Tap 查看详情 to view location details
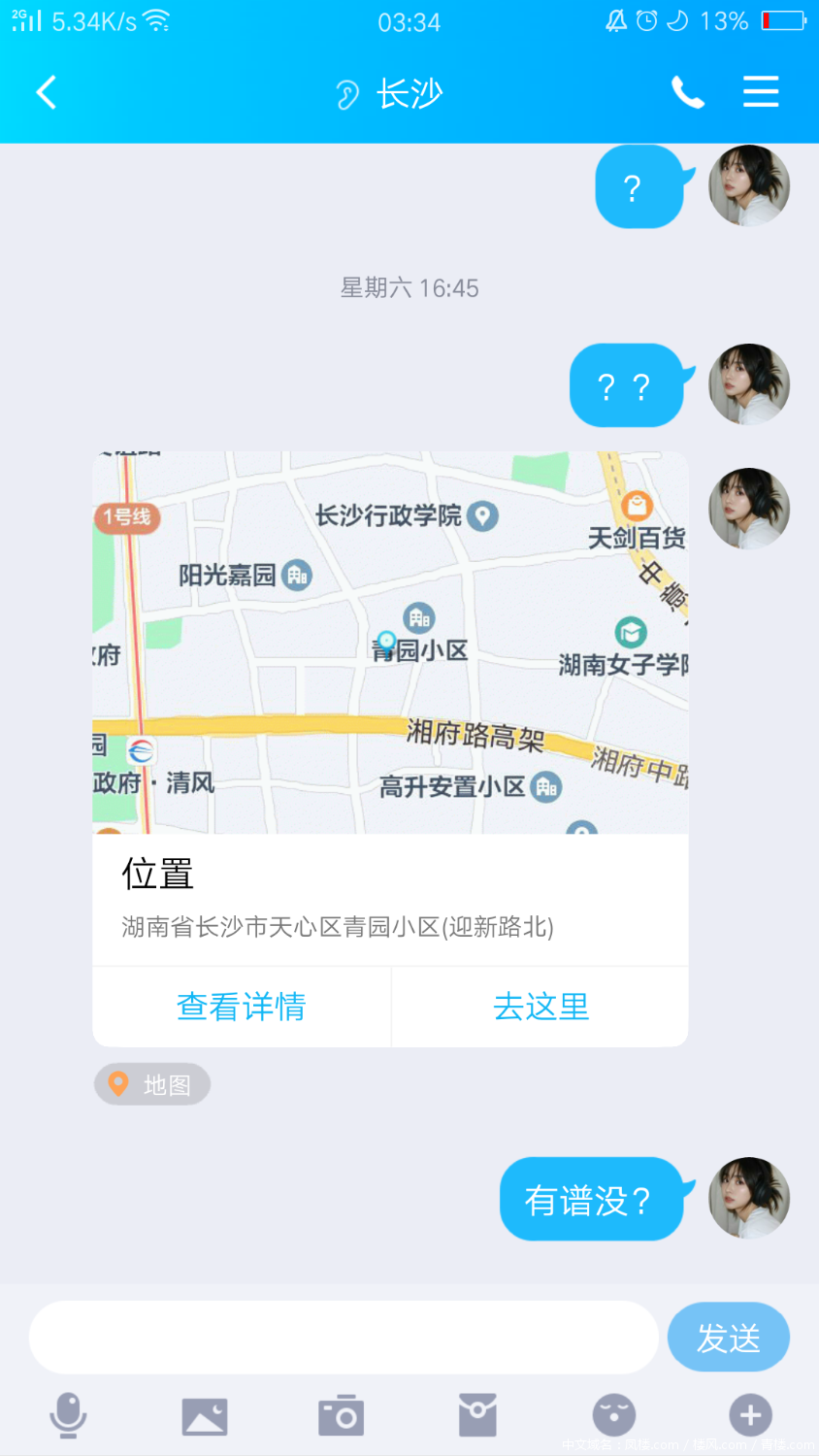Screen dimensions: 819x1456 241,1007
